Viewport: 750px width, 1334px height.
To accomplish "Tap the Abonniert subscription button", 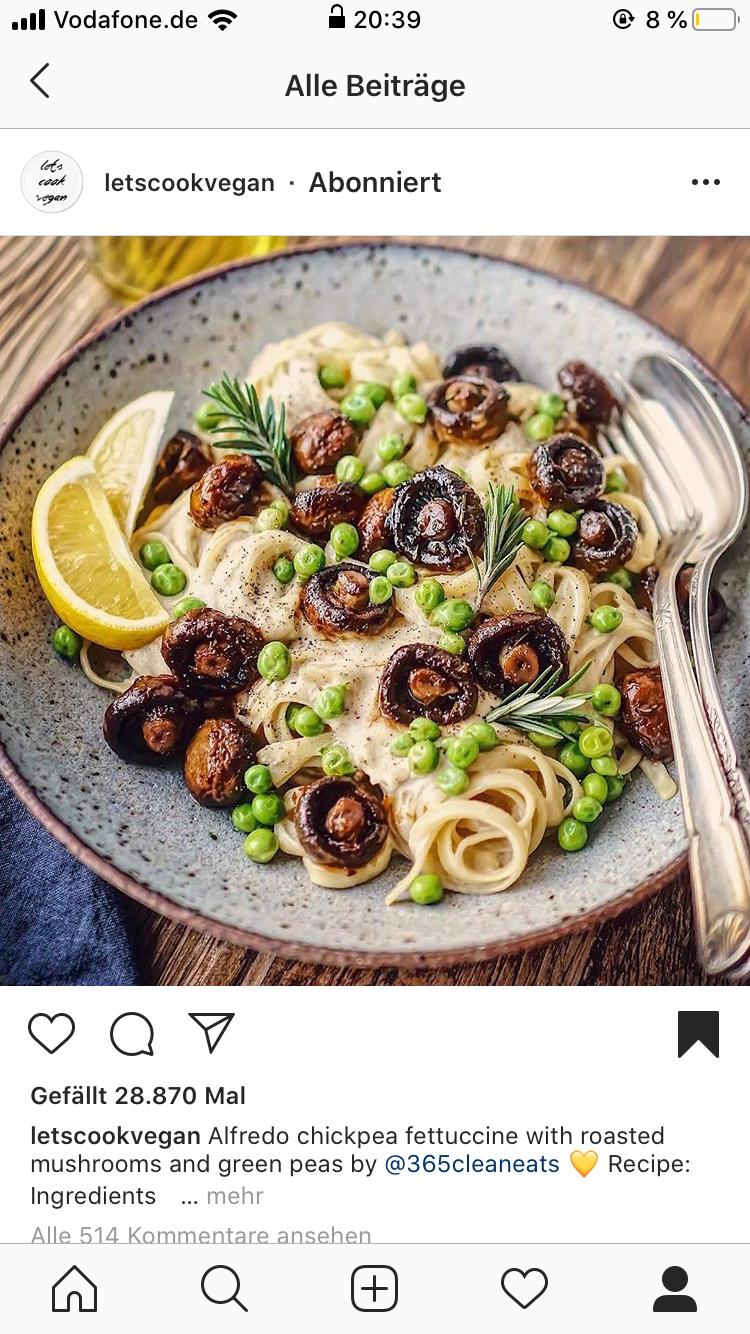I will (375, 183).
